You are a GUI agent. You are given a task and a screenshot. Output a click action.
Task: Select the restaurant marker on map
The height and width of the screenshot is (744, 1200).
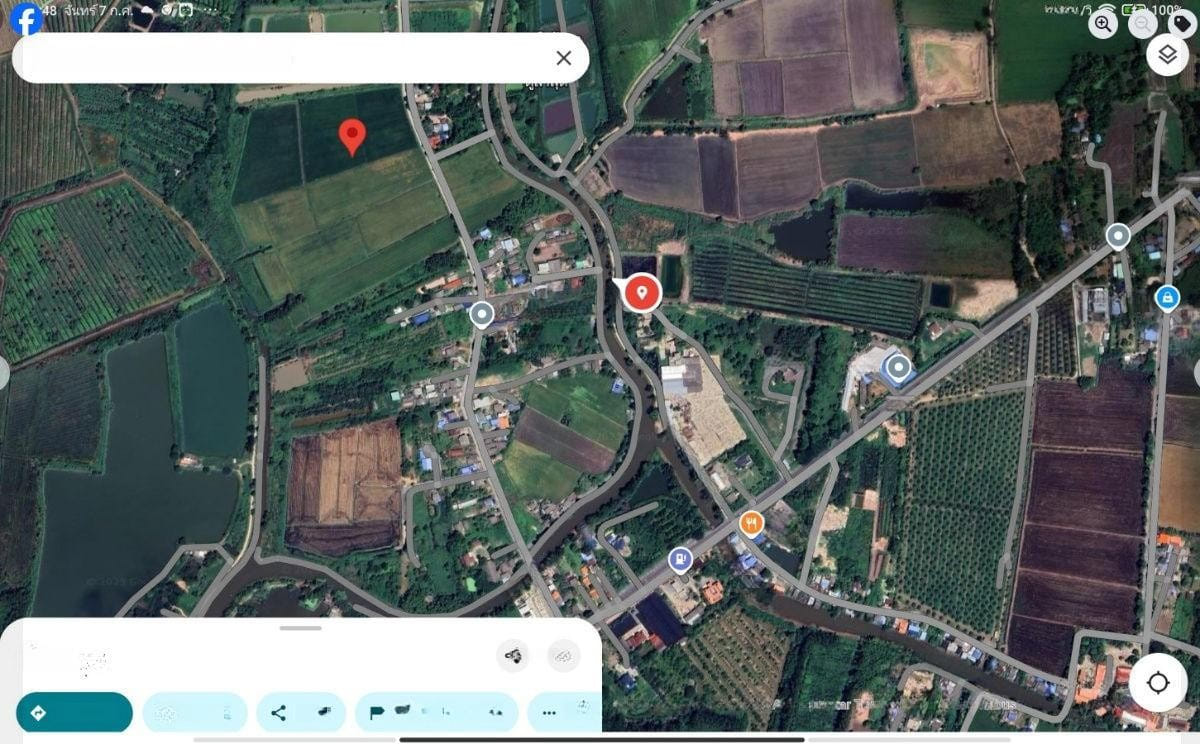752,523
